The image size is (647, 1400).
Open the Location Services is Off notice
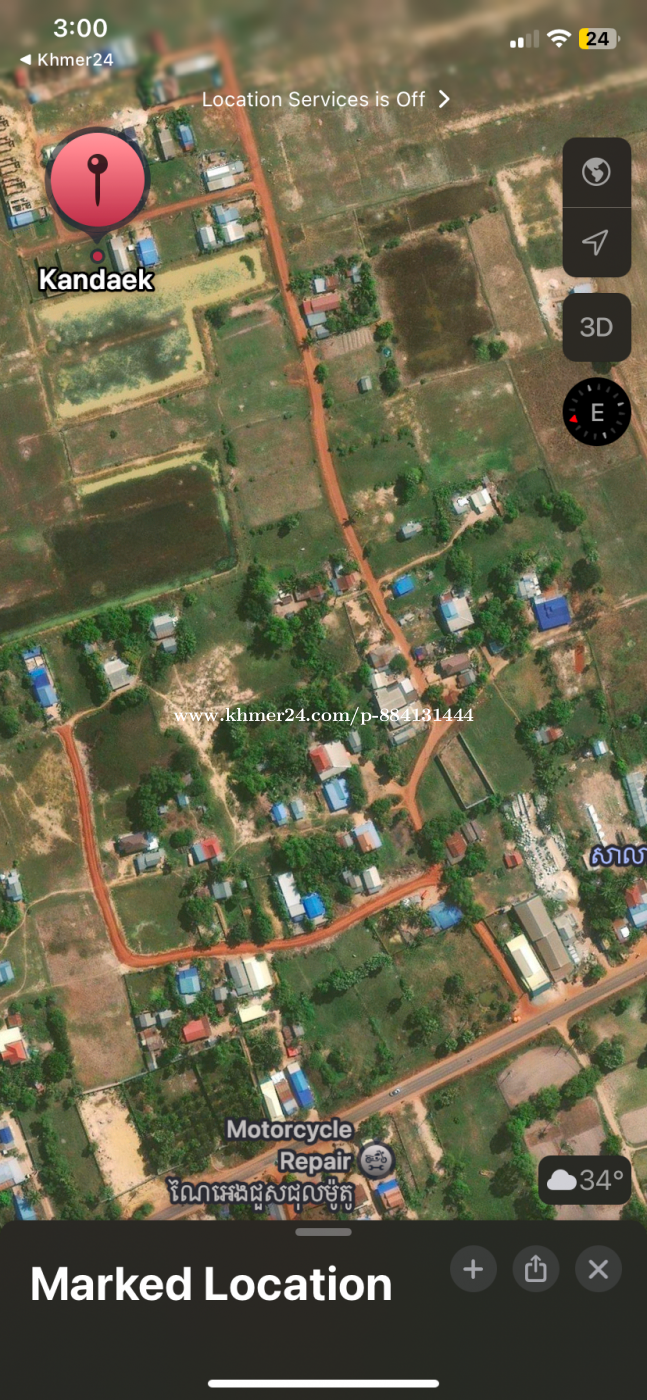pyautogui.click(x=326, y=99)
